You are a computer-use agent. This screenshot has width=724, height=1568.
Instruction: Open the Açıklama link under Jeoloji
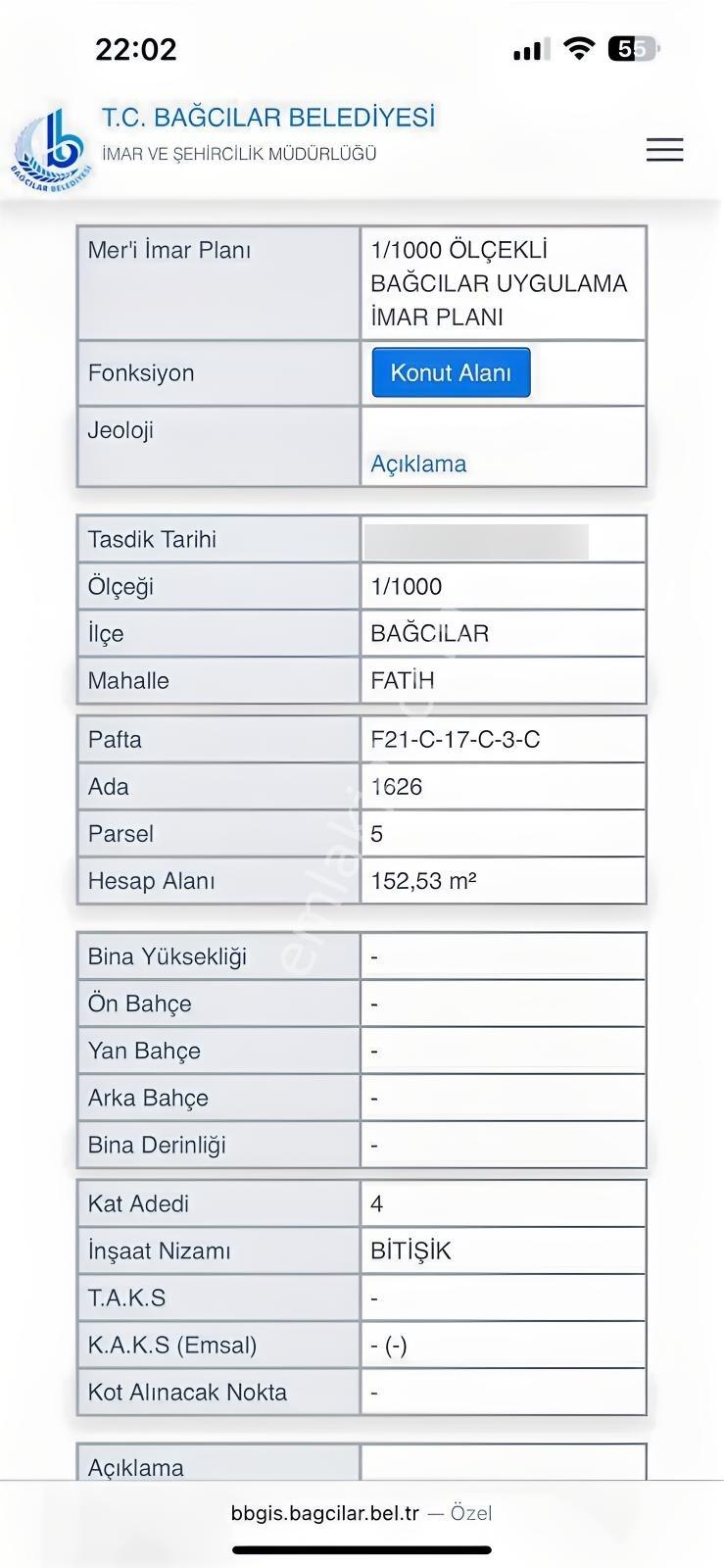point(418,464)
